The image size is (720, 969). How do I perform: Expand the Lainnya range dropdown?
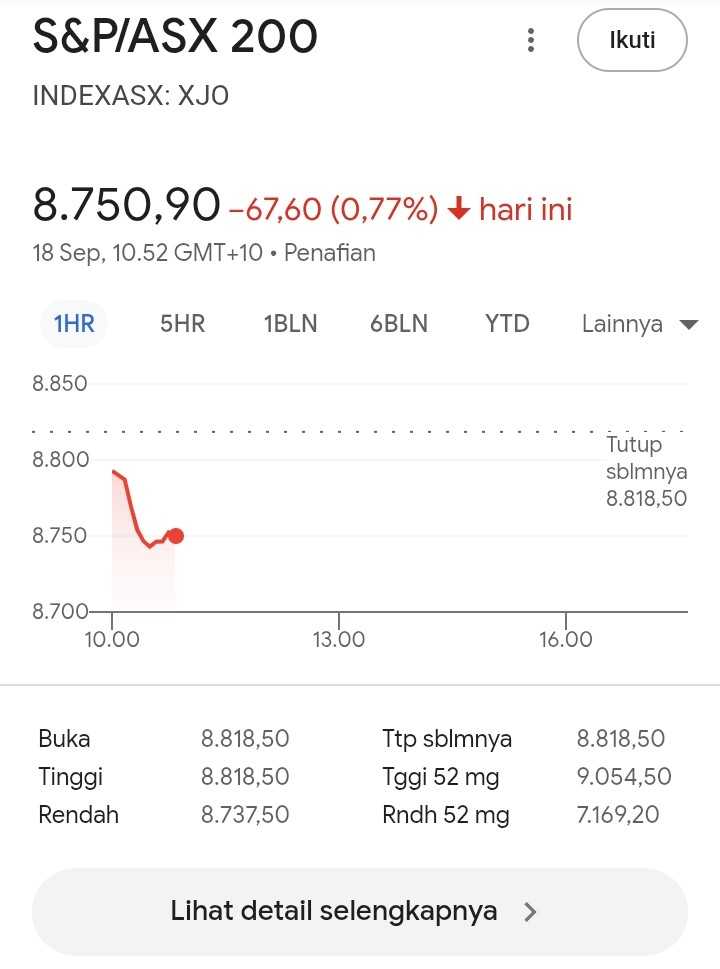[x=638, y=324]
